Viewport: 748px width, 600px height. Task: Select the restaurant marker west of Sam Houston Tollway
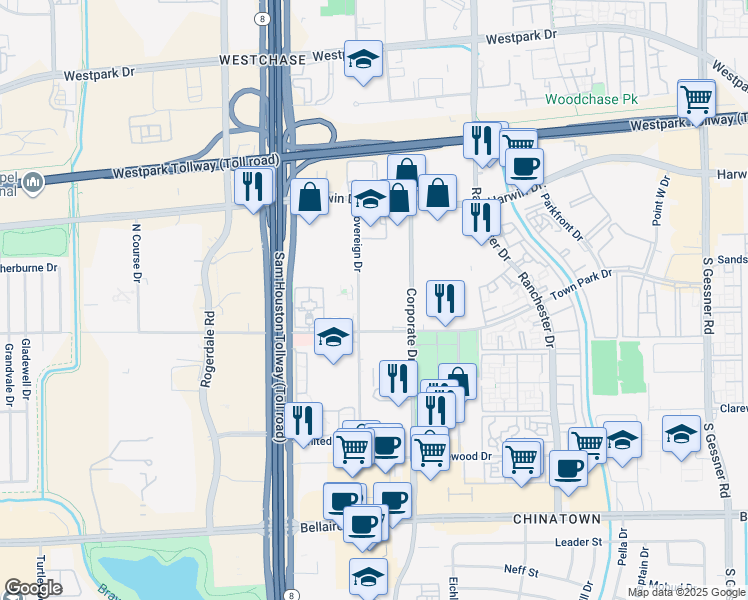(x=253, y=187)
